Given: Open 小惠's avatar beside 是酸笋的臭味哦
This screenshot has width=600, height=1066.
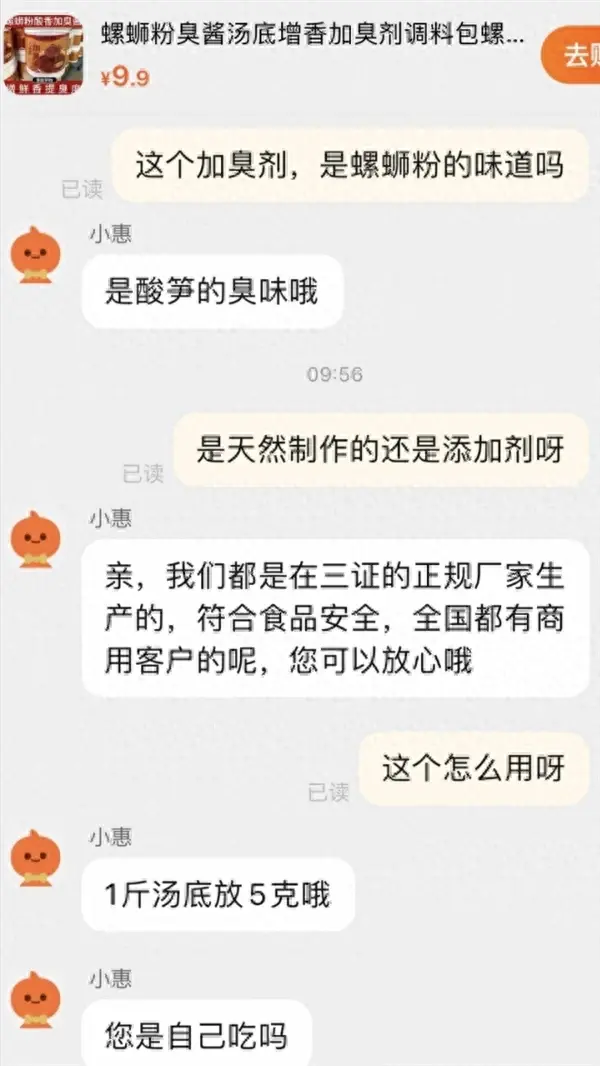Looking at the screenshot, I should pyautogui.click(x=35, y=256).
